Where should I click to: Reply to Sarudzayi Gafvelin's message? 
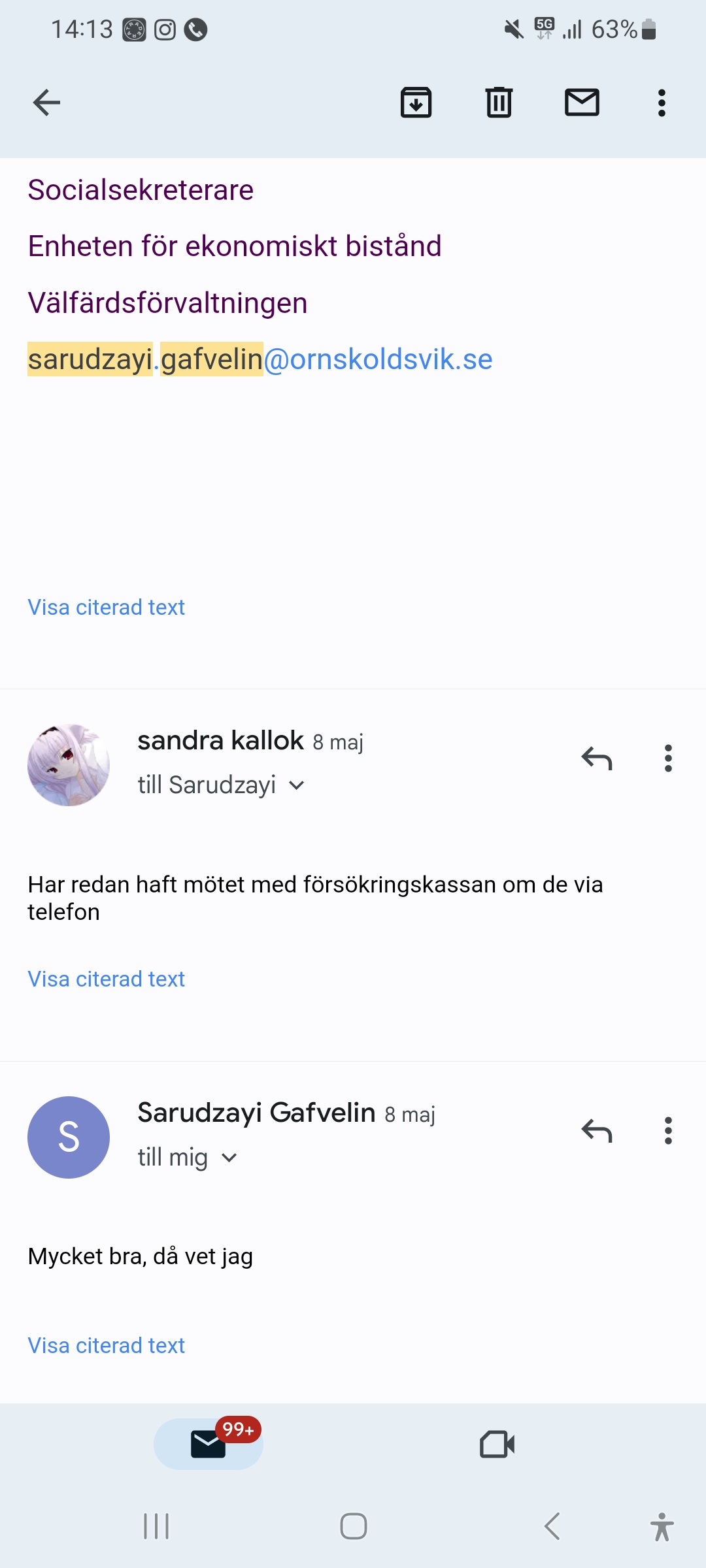pyautogui.click(x=596, y=1131)
